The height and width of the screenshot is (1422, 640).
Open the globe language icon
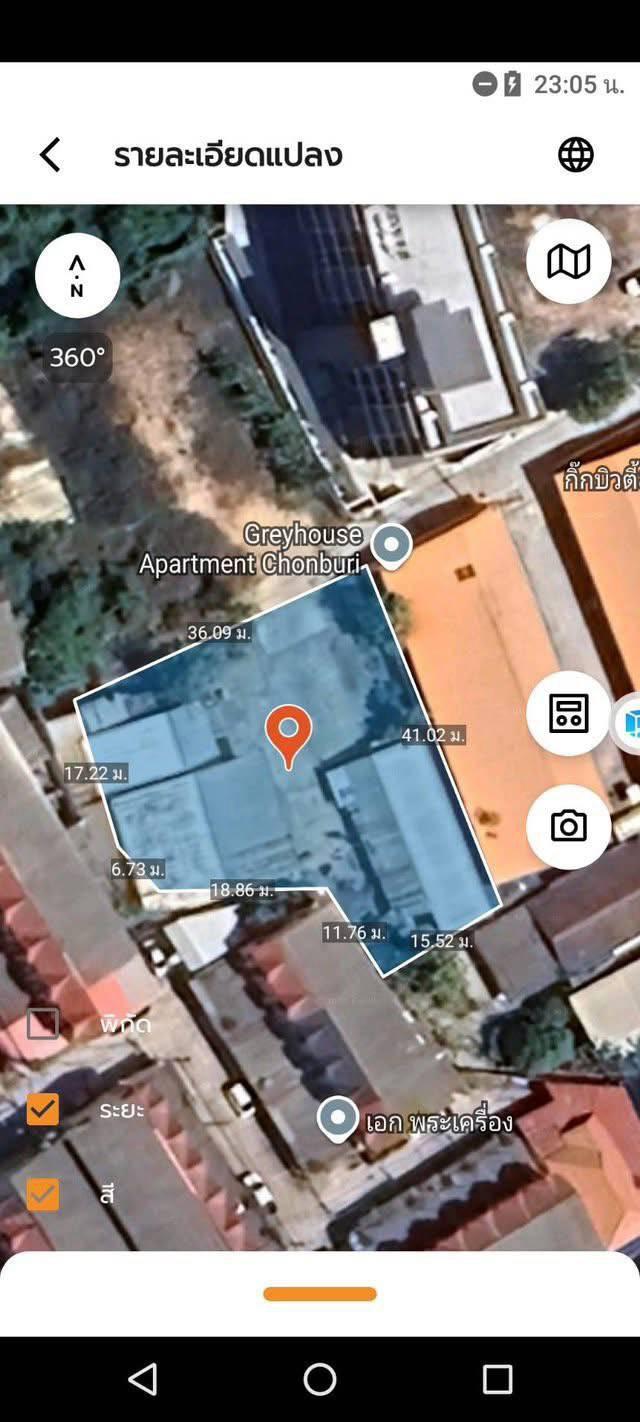576,155
